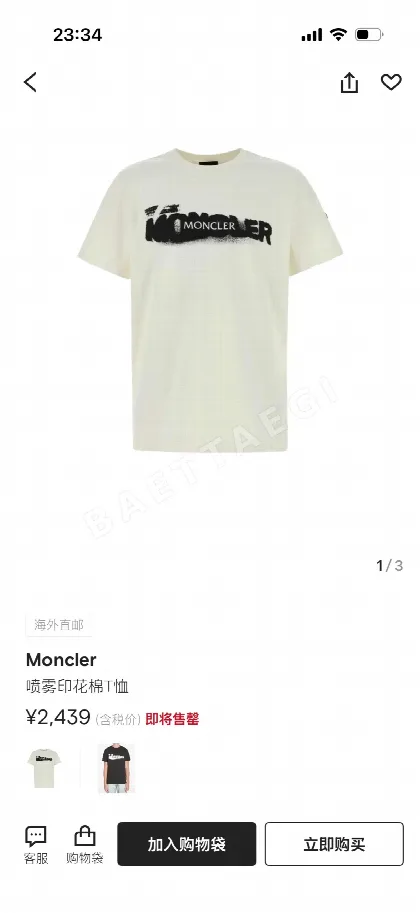Go back using the arrow
Screen dimensions: 420x913
click(x=30, y=82)
